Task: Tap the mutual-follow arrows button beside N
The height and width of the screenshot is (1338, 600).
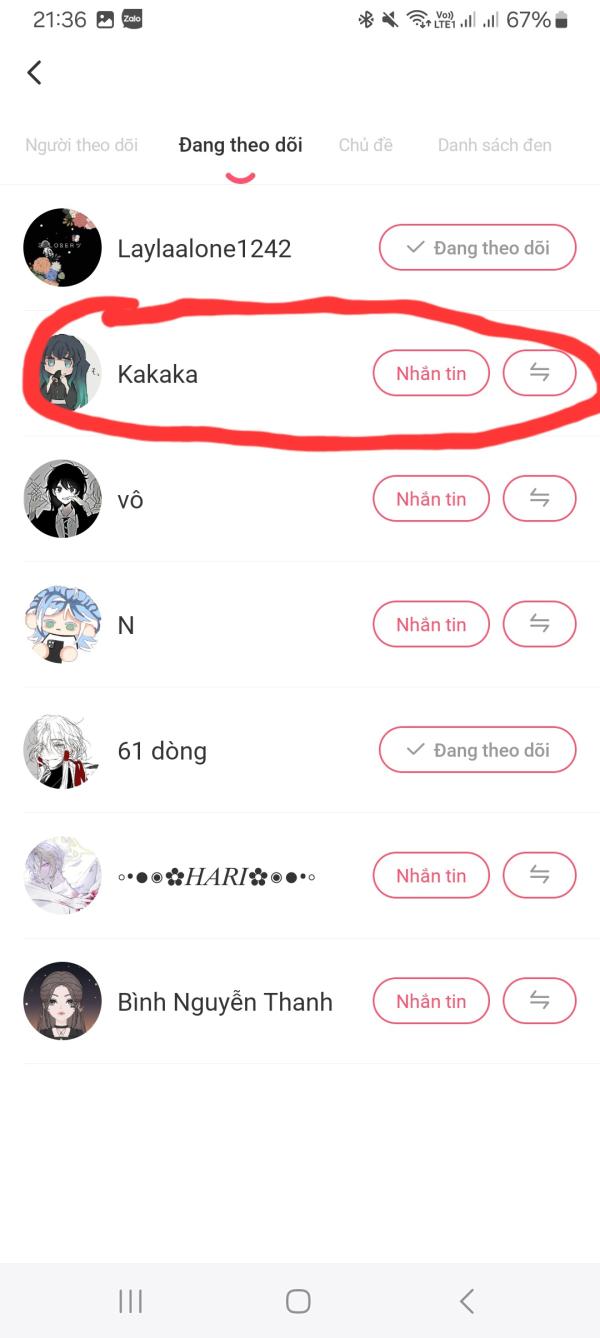Action: [x=540, y=624]
